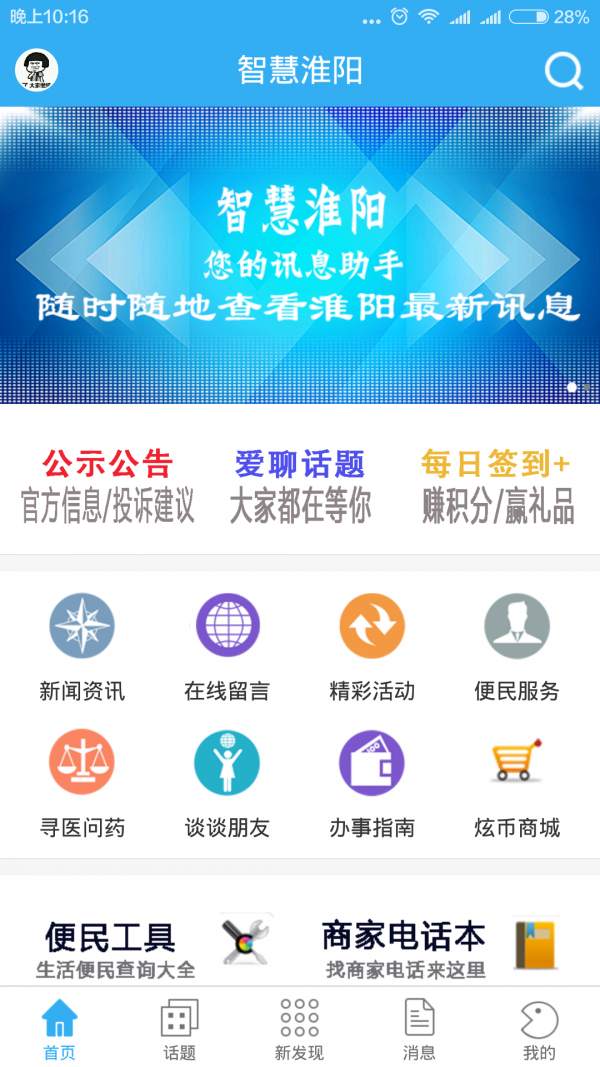Open 办事指南 service guide
The height and width of the screenshot is (1067, 600).
372,782
